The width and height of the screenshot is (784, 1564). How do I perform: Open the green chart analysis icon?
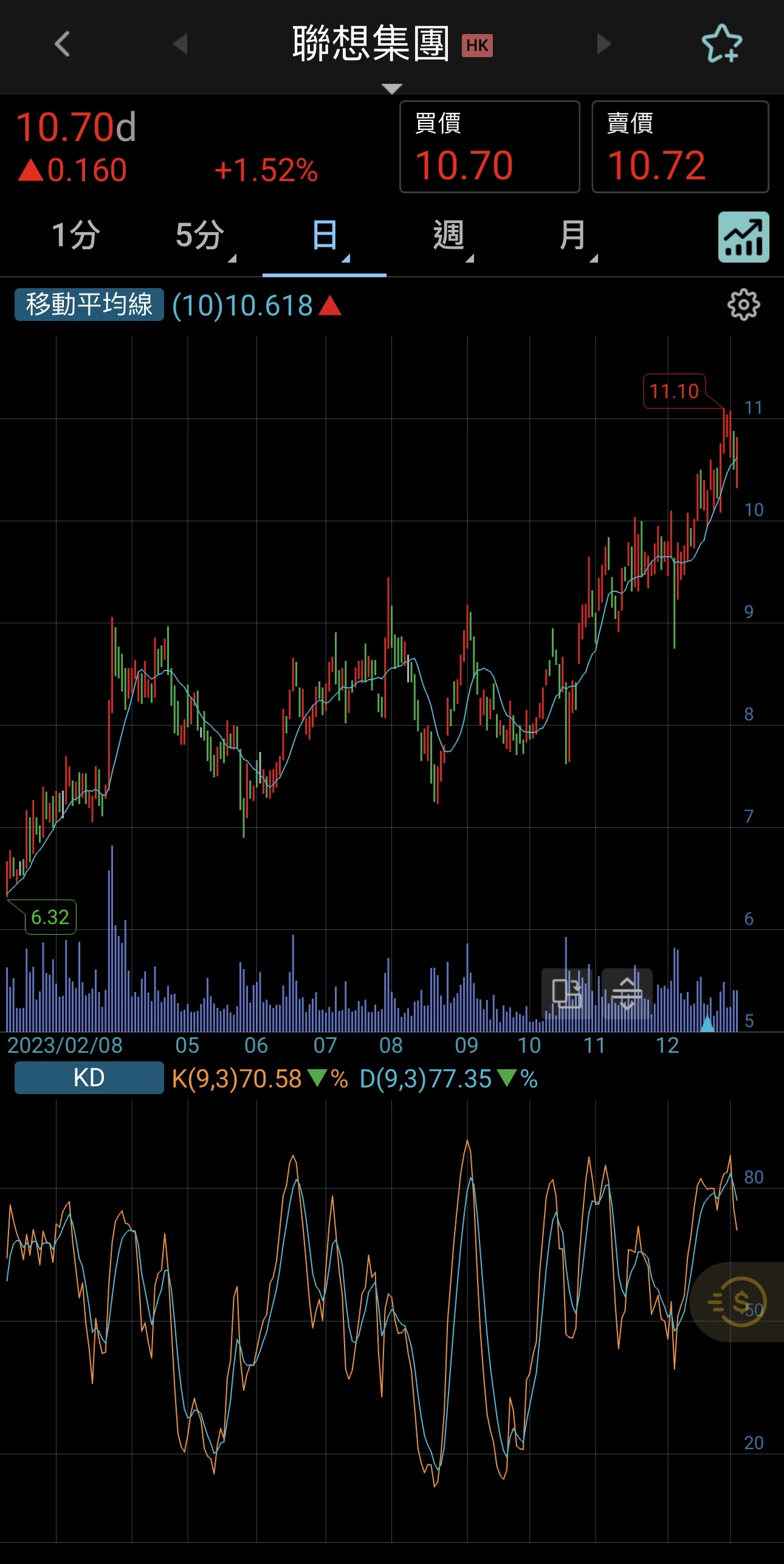[x=743, y=237]
